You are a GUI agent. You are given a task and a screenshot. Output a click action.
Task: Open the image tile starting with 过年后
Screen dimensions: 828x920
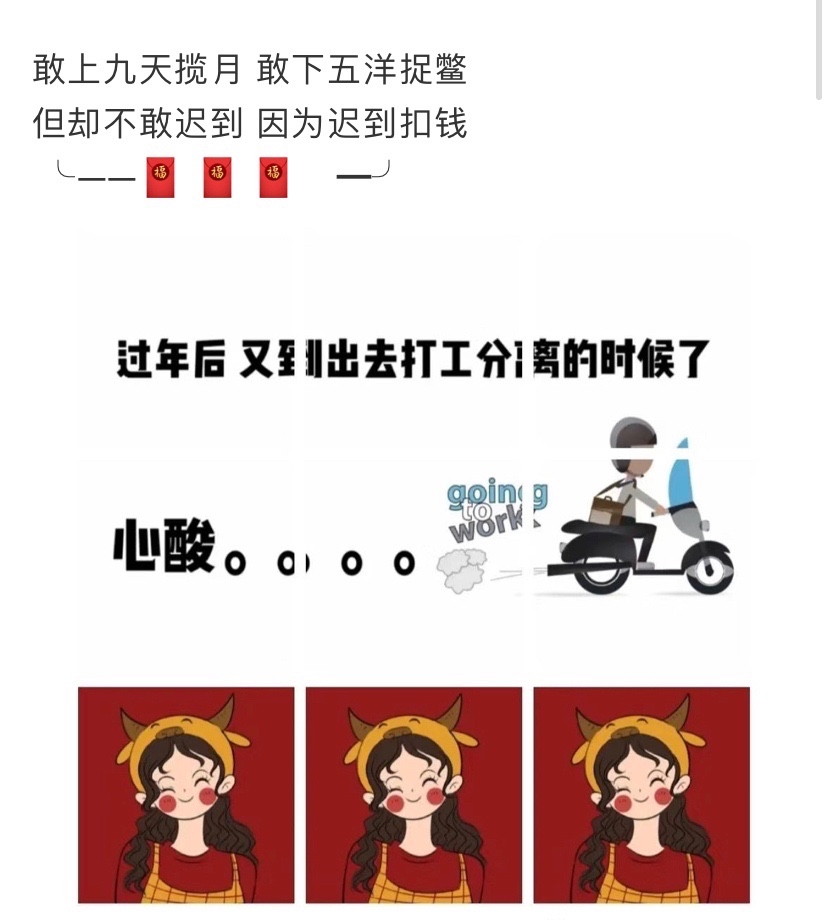186,340
